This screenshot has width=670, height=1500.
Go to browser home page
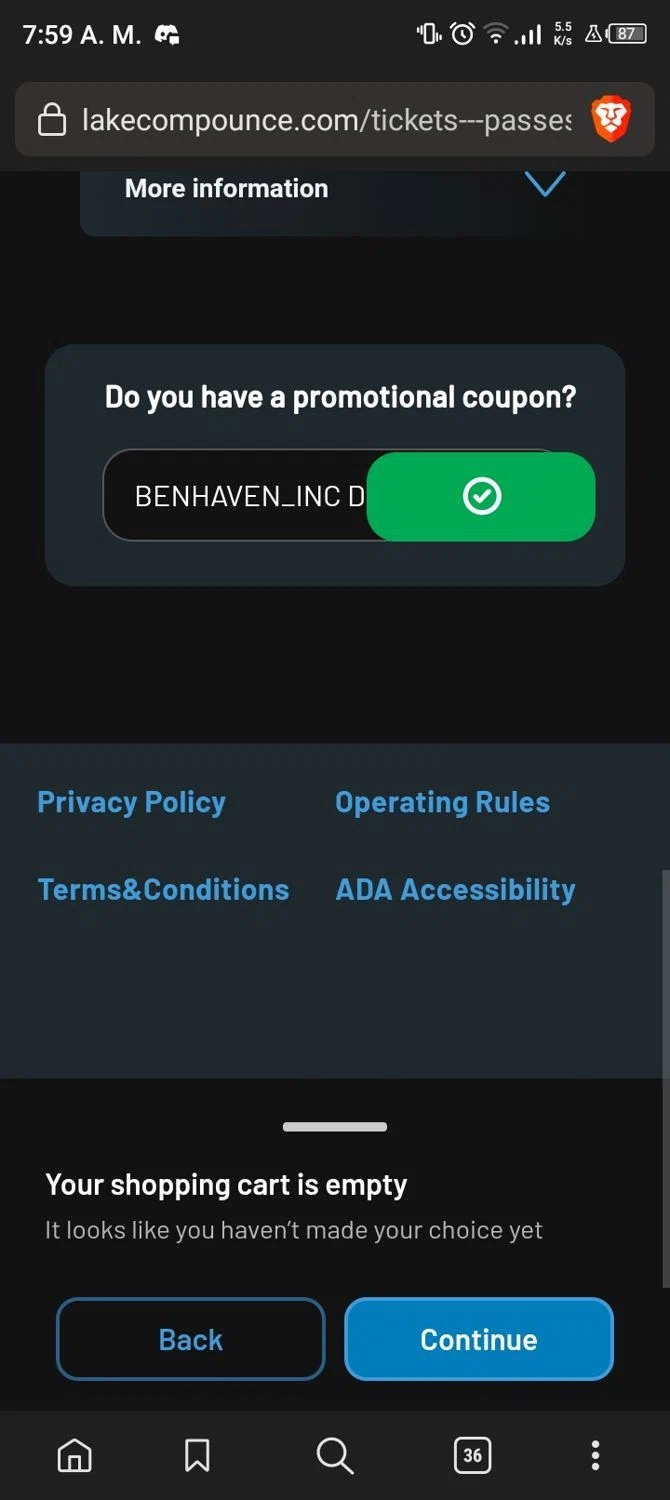pos(74,1455)
